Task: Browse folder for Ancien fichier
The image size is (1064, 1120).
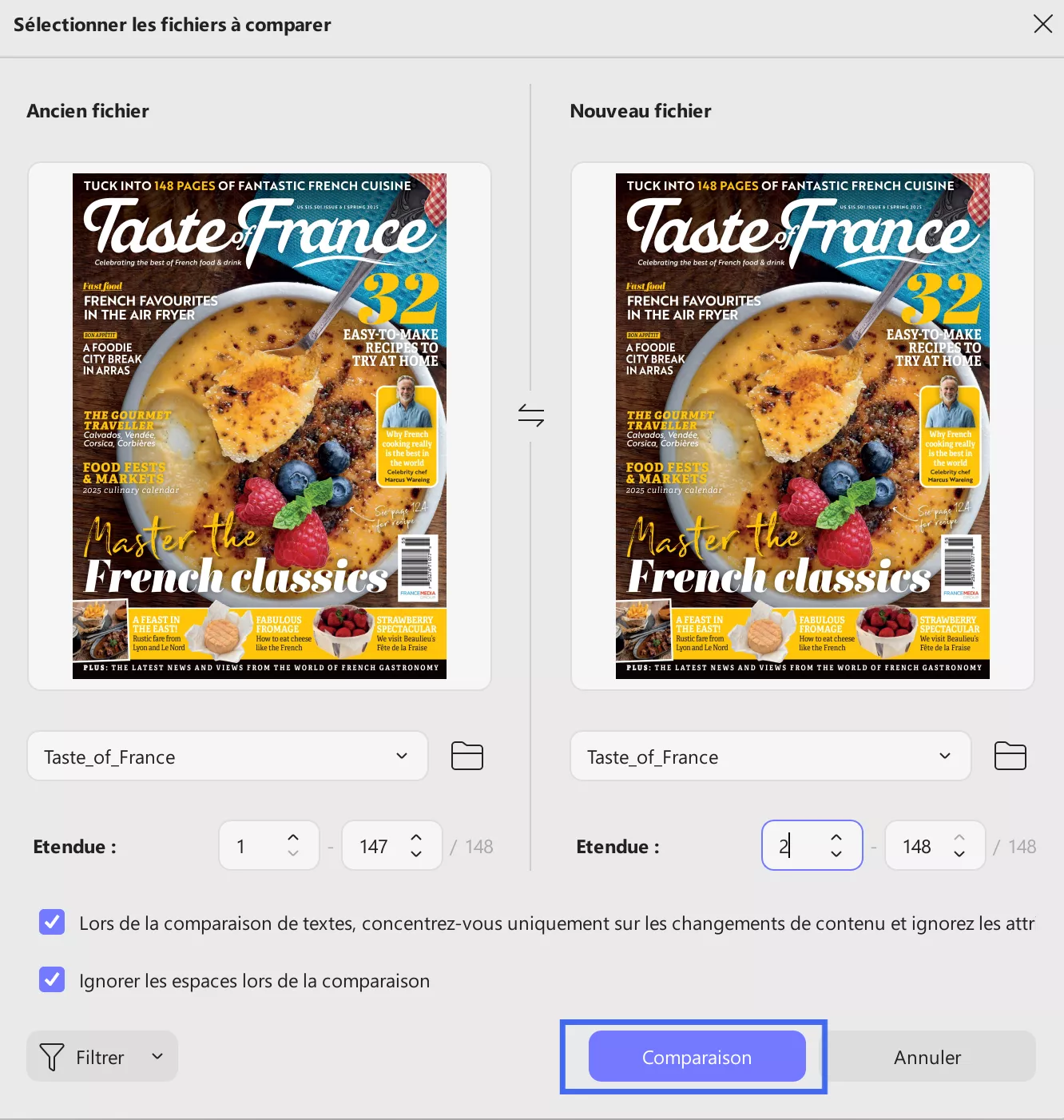Action: click(x=467, y=756)
